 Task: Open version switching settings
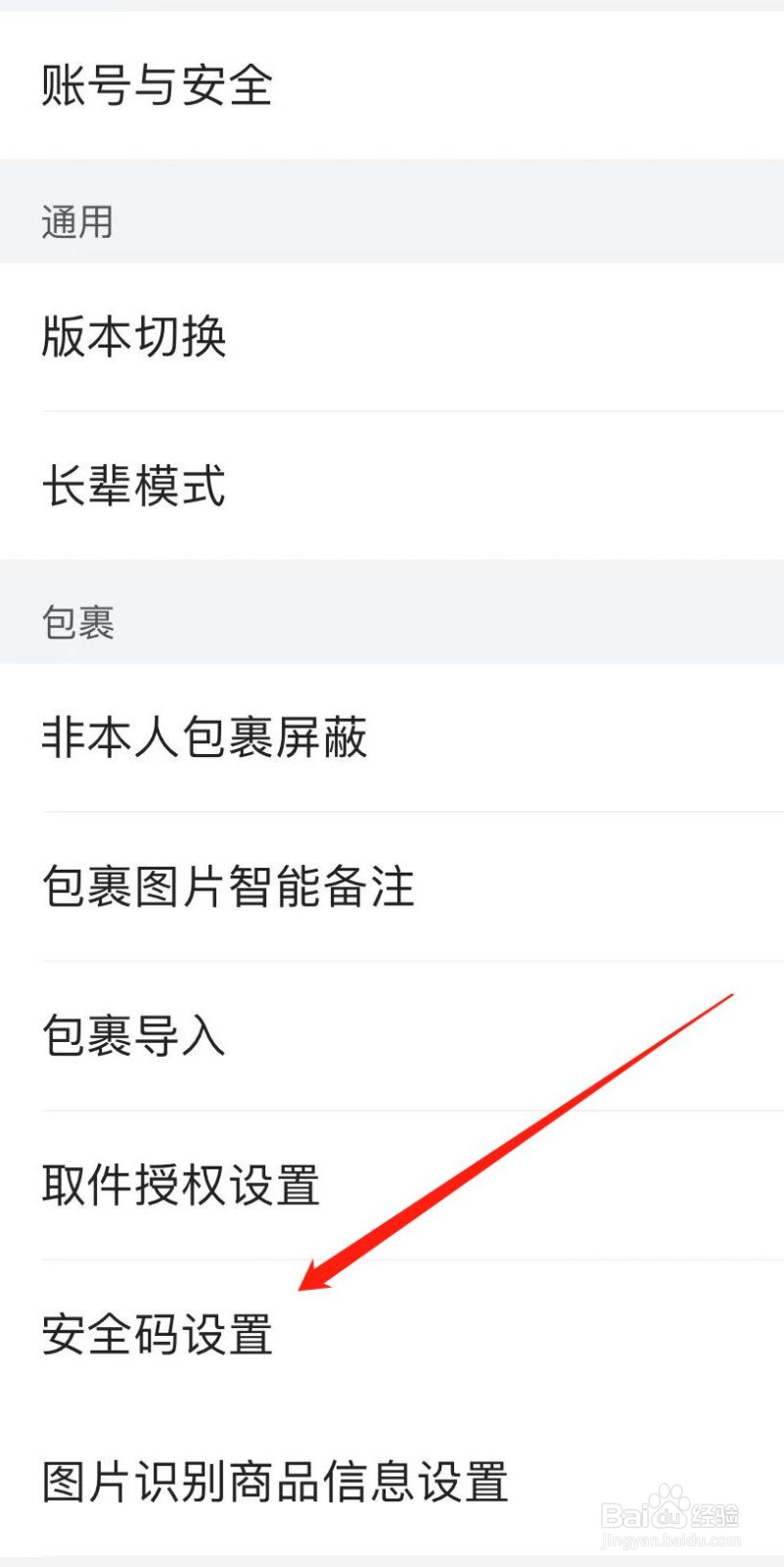[133, 335]
